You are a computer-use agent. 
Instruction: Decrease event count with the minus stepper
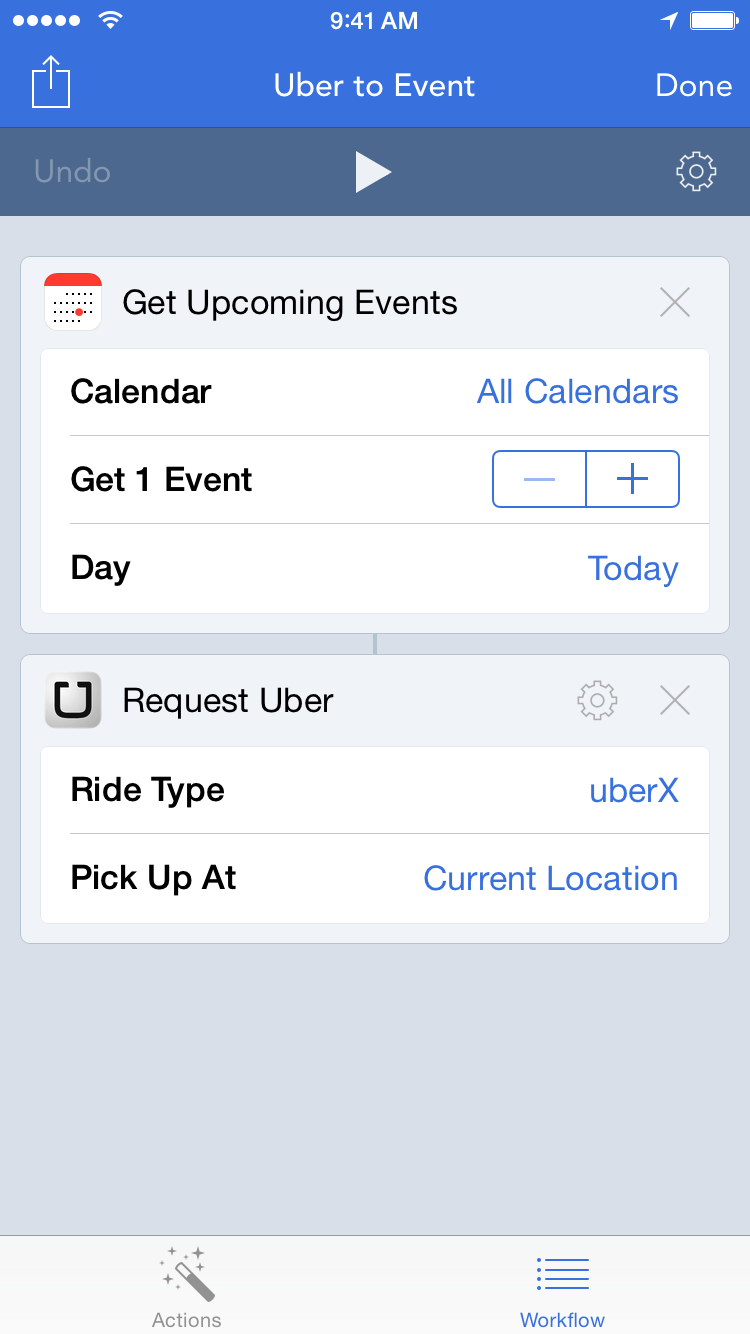click(539, 479)
